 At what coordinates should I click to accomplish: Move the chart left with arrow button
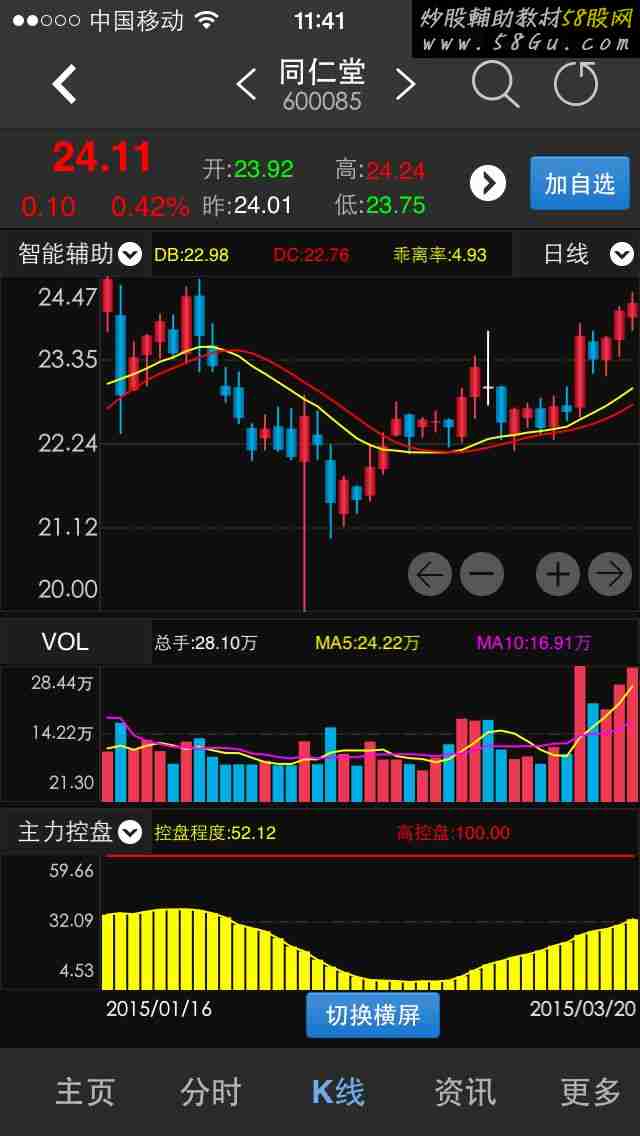(x=430, y=574)
